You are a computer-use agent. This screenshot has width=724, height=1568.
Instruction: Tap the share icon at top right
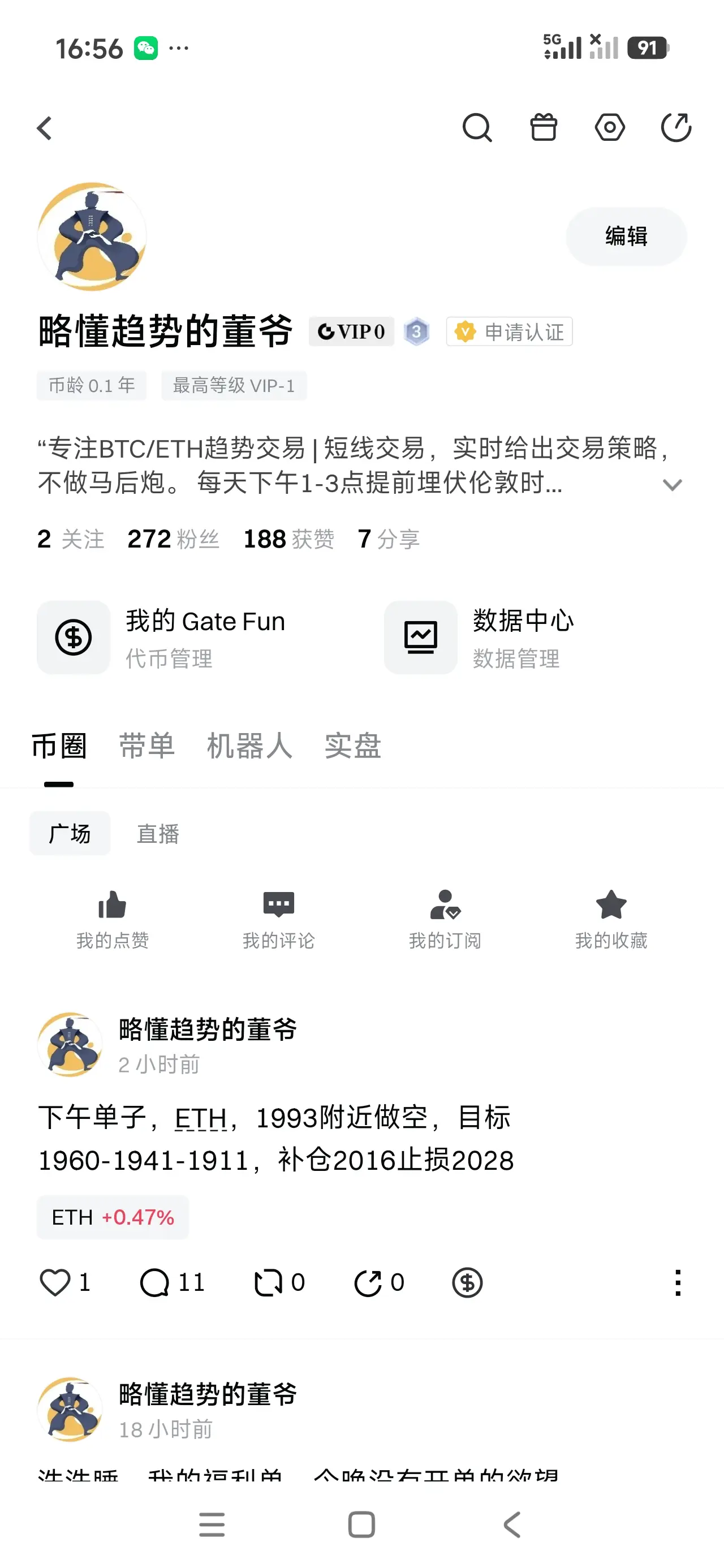(x=676, y=128)
